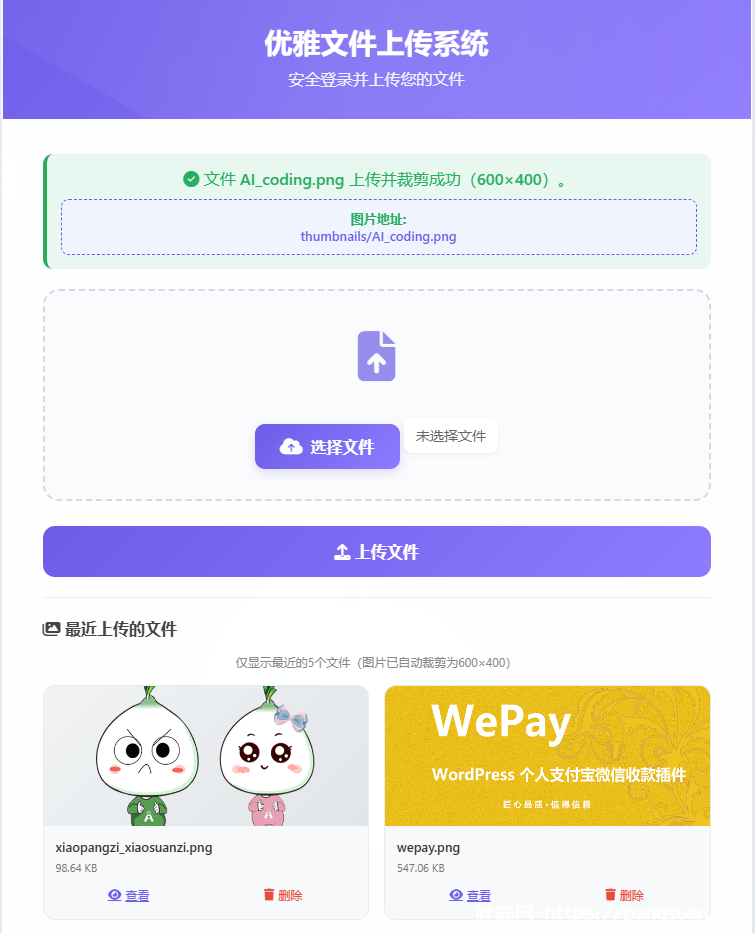View wepay.png via 查看 link
755x933 pixels.
470,896
